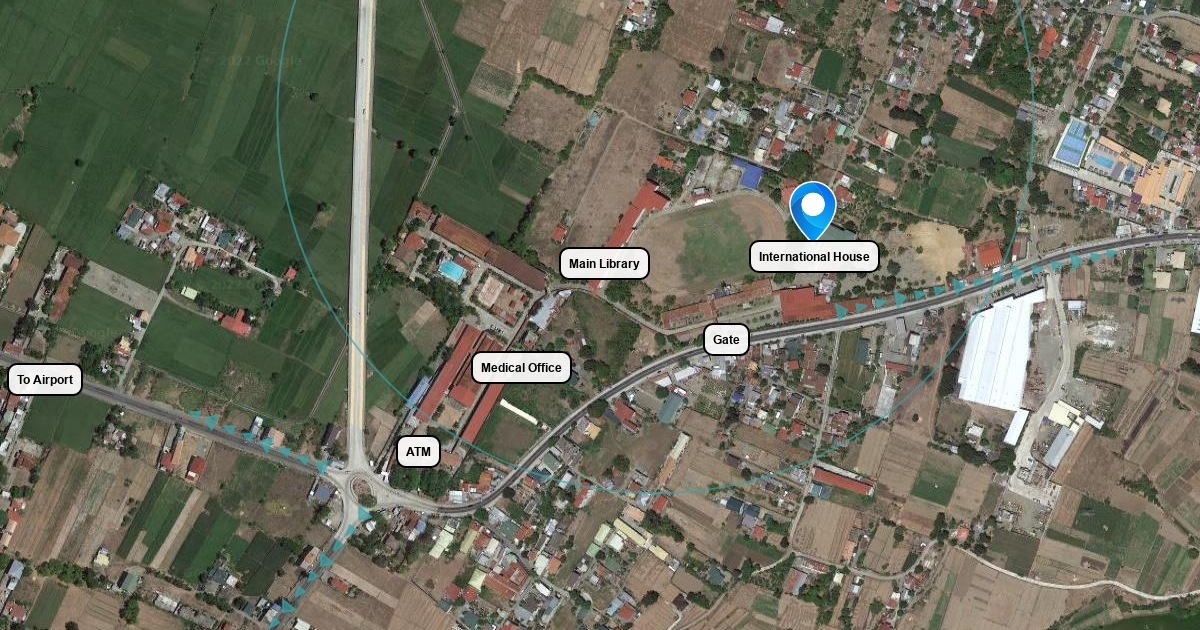Tap the ATM map label
This screenshot has width=1200, height=630.
tap(418, 452)
